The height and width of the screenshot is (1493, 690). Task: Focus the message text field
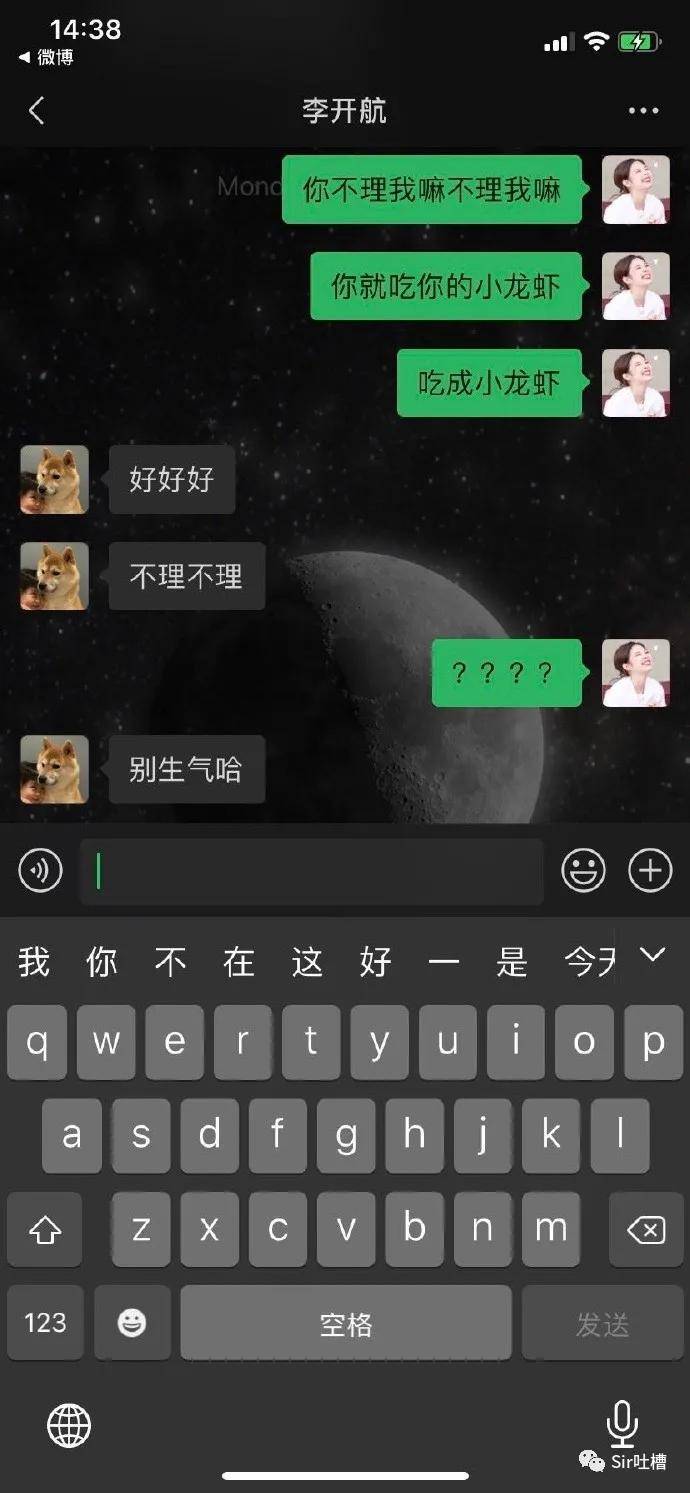coord(311,872)
